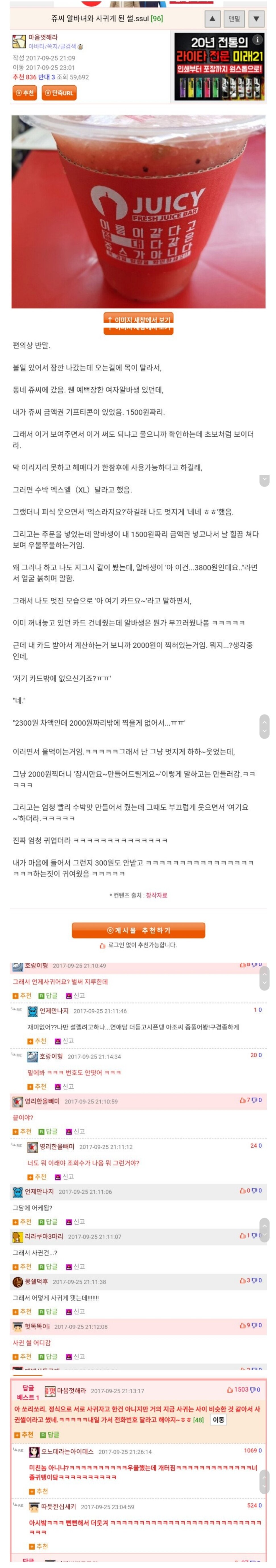Open the image in a new window
The height and width of the screenshot is (1568, 276).
tap(139, 320)
